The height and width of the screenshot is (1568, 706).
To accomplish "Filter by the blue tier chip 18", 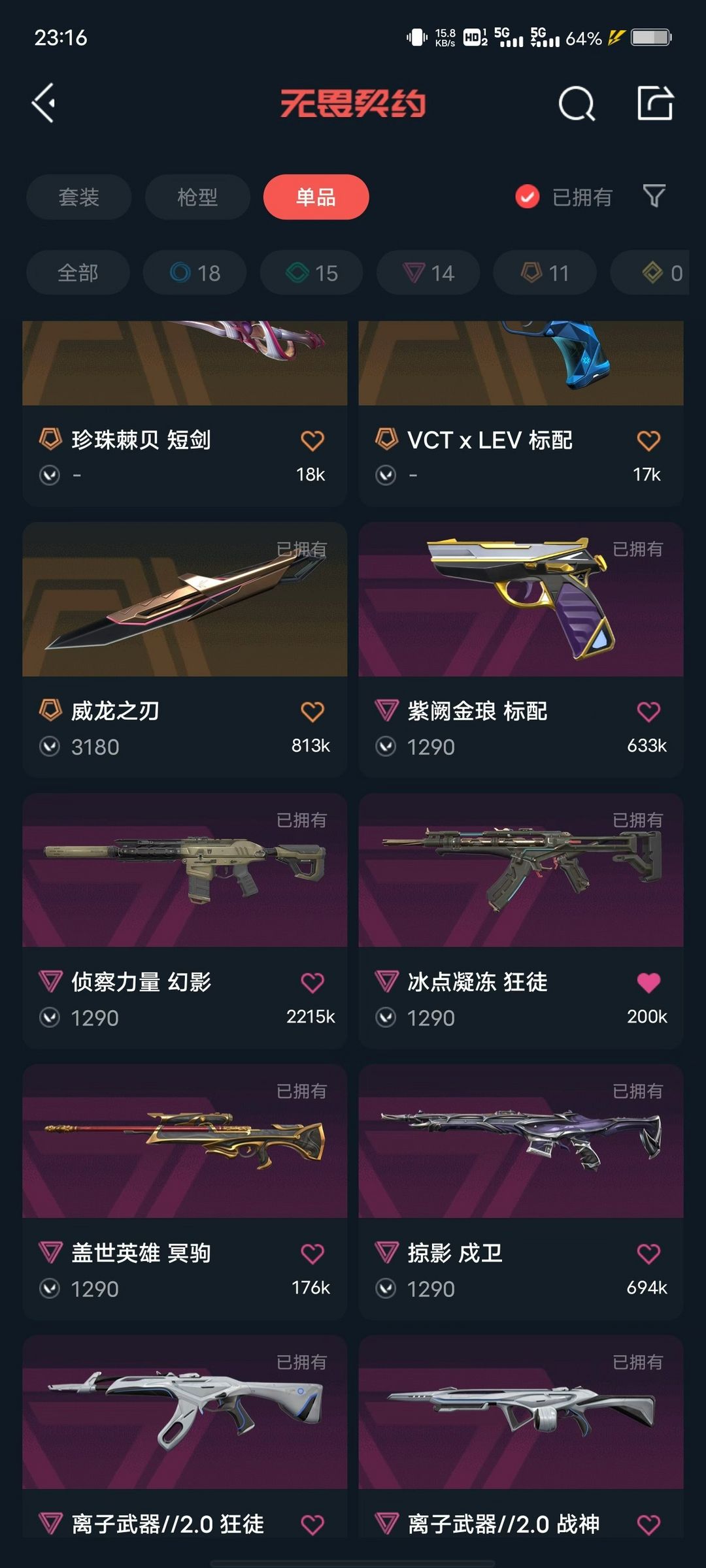I will click(x=195, y=272).
